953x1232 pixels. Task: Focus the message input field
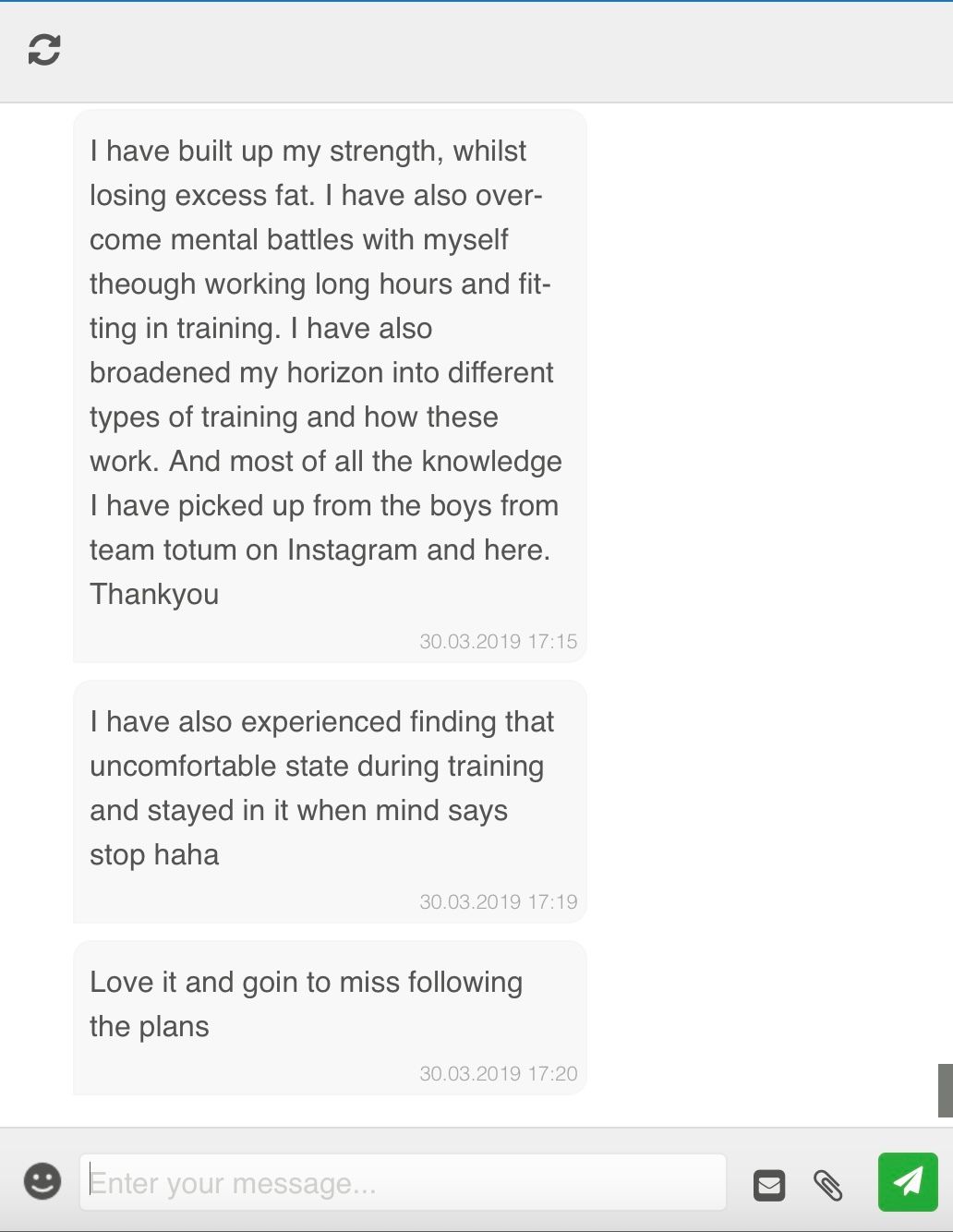pyautogui.click(x=403, y=1182)
